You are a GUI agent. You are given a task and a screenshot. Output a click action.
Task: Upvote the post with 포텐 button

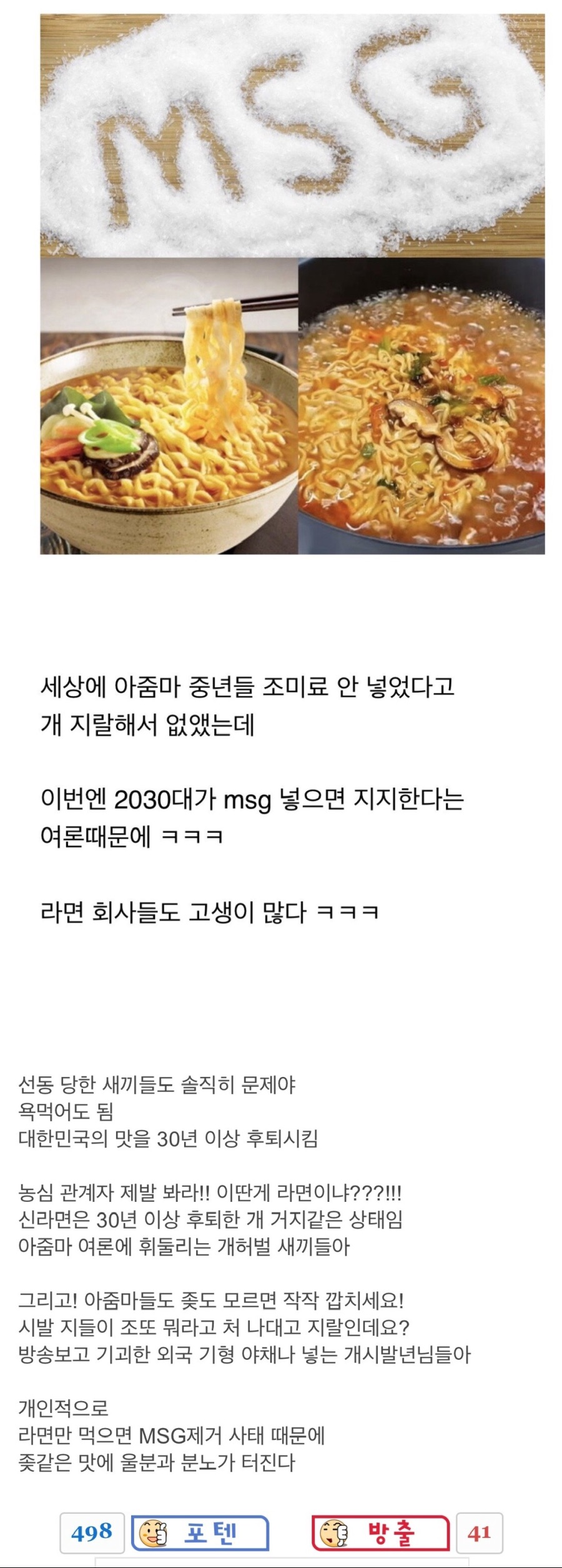(199, 1532)
